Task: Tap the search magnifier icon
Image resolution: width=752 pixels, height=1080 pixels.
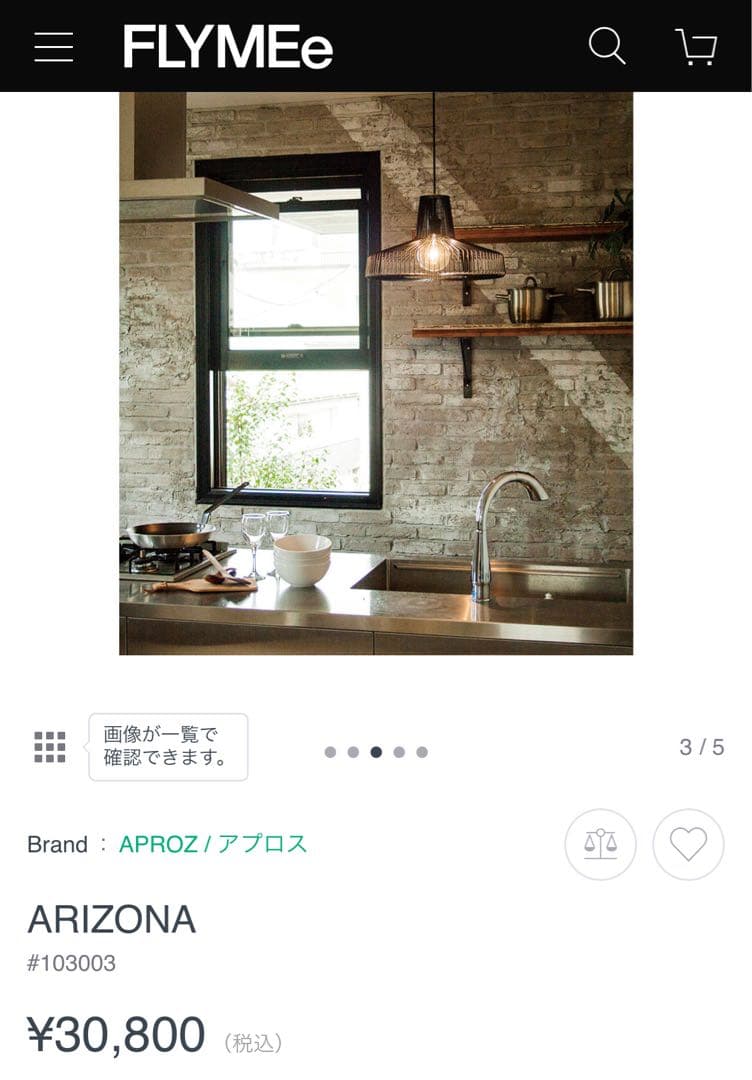Action: (x=605, y=45)
